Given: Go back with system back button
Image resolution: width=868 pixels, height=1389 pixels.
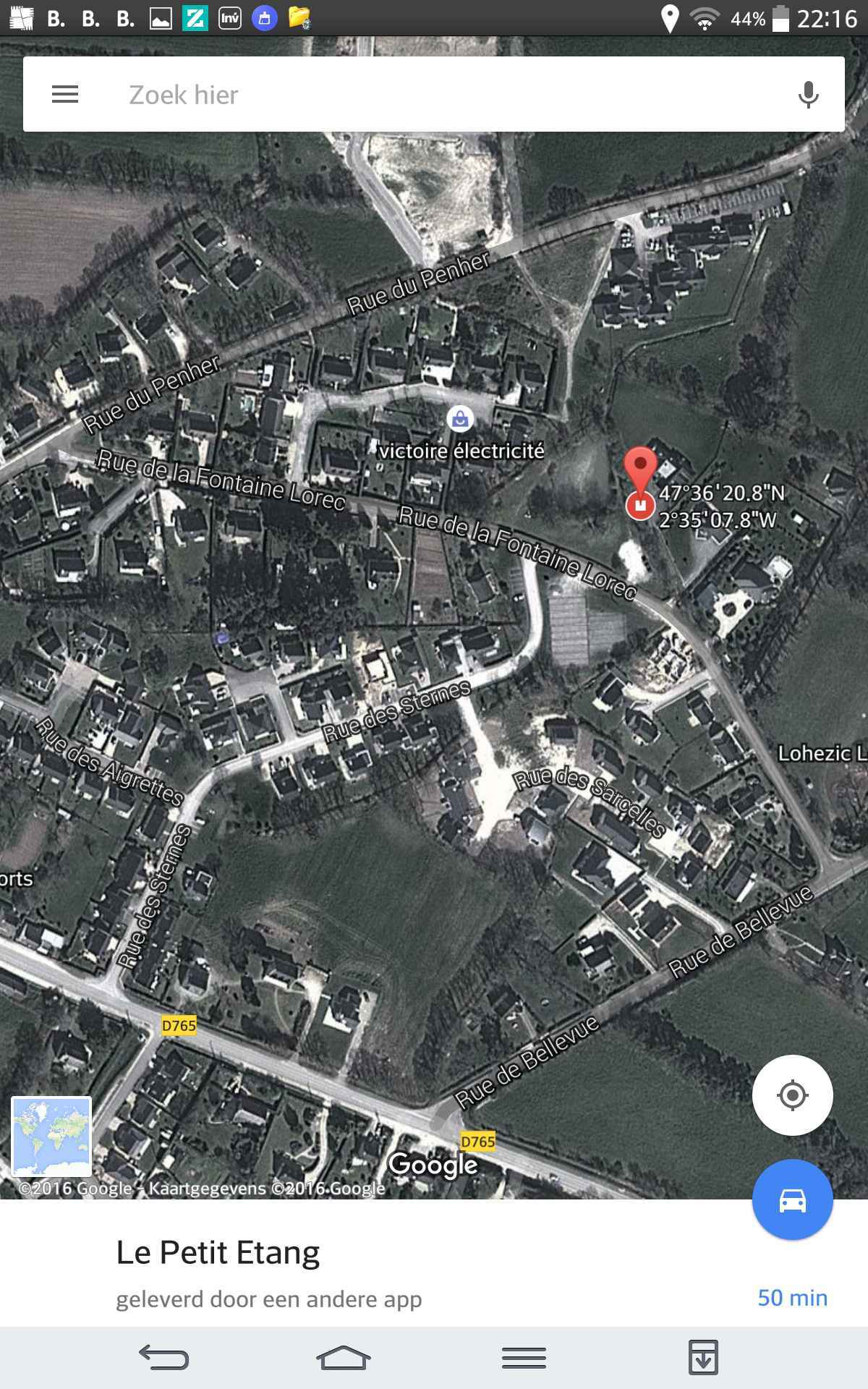Looking at the screenshot, I should coord(164,1357).
